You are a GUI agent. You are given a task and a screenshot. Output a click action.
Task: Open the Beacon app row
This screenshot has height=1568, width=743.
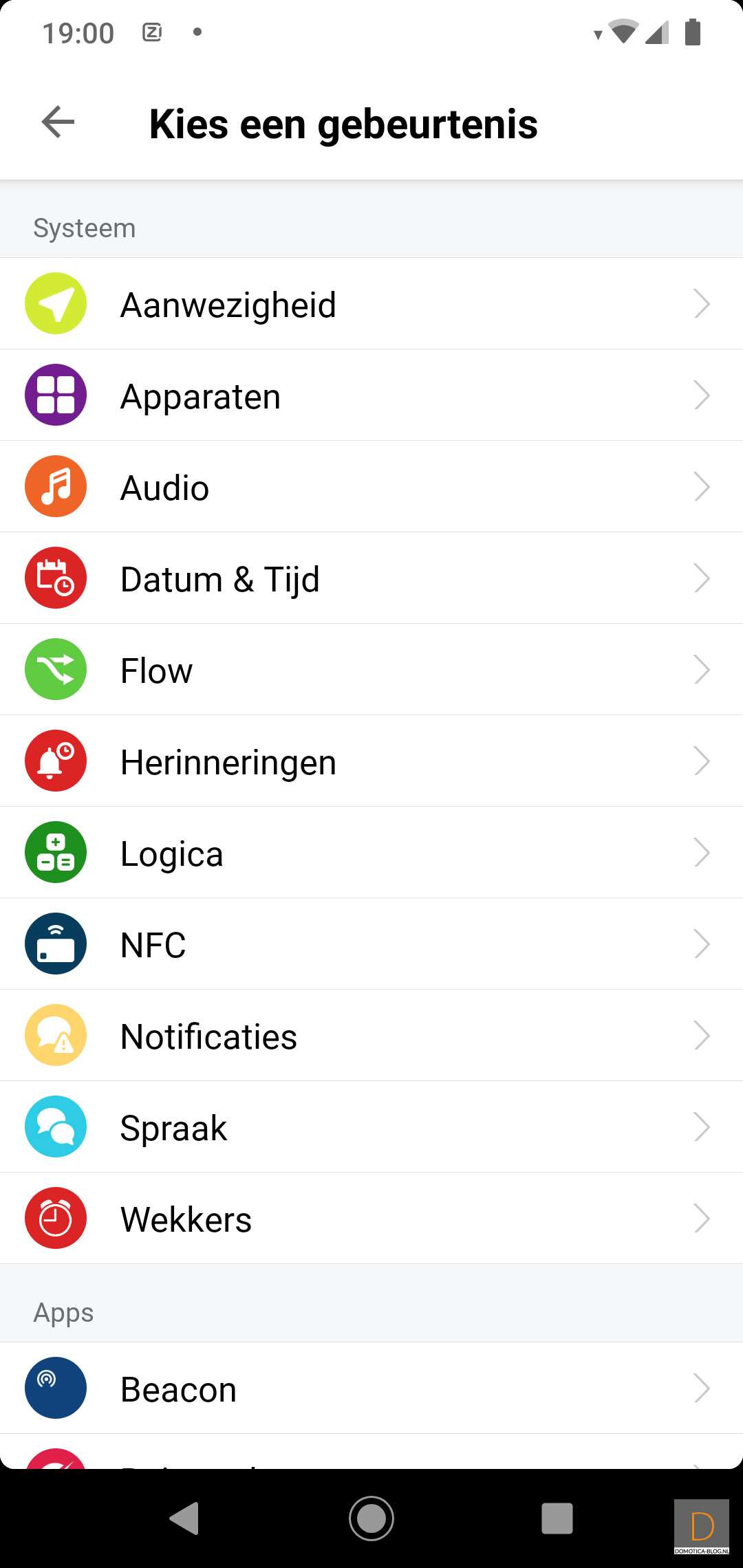371,1389
